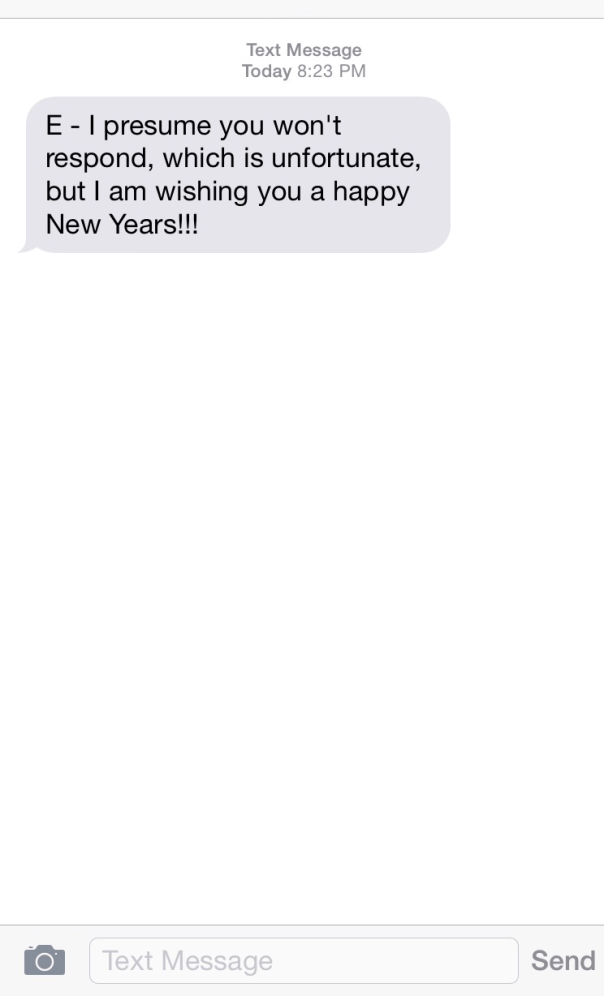The height and width of the screenshot is (996, 604).
Task: Tap the Text Message input field
Action: pyautogui.click(x=303, y=961)
